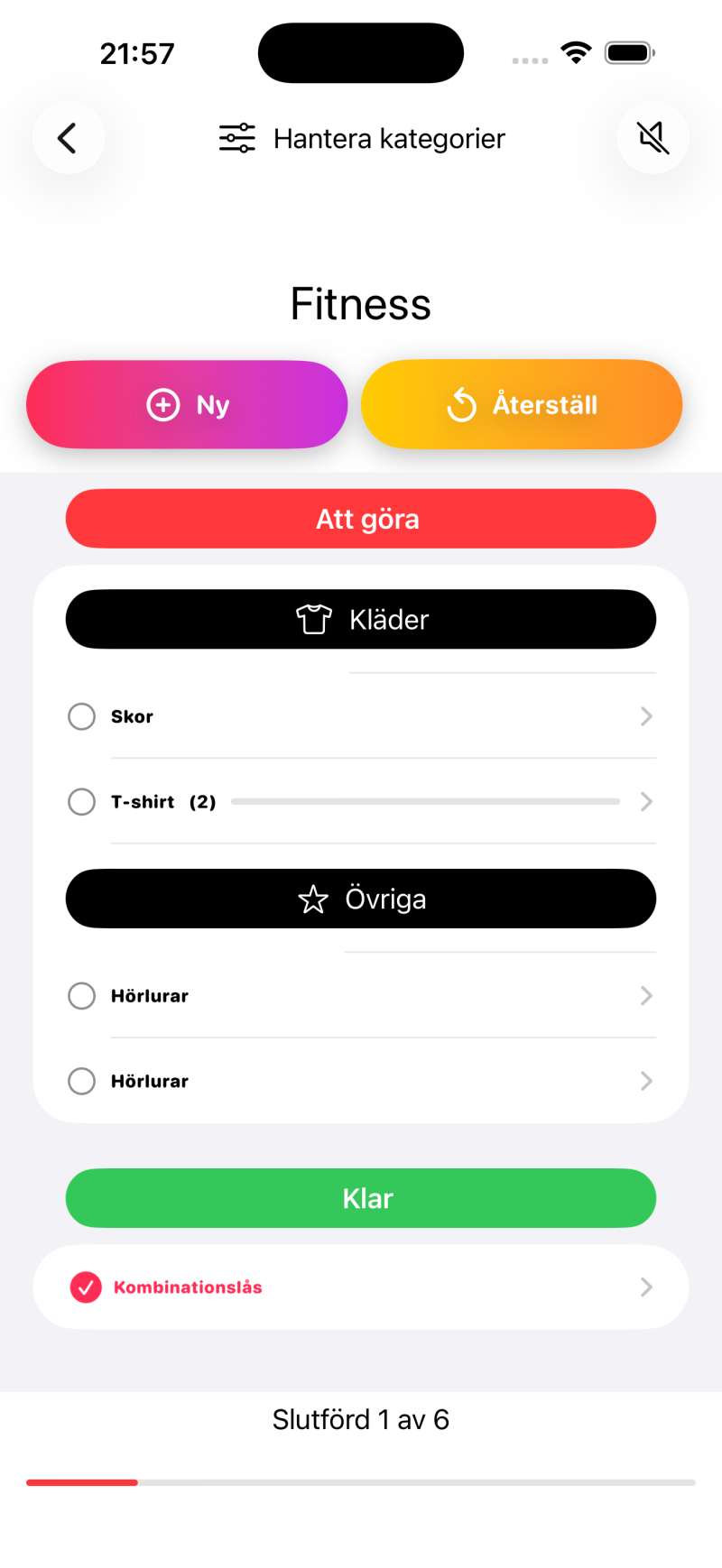Viewport: 722px width, 1568px height.
Task: Mark T-shirt (2) as done
Action: 82,802
